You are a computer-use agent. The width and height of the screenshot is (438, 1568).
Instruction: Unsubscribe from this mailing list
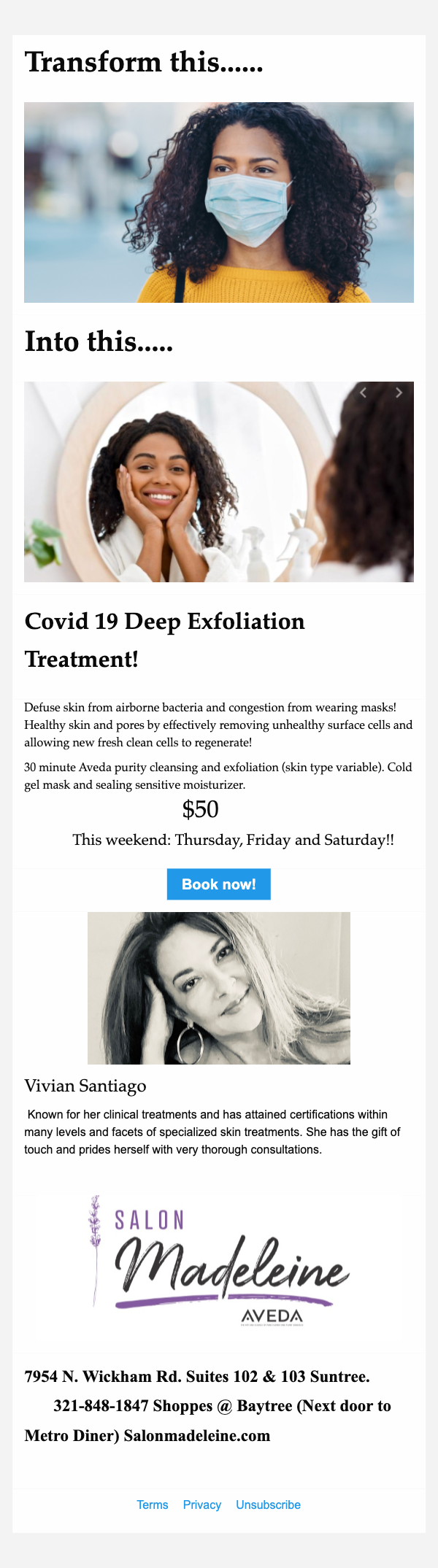coord(268,1505)
